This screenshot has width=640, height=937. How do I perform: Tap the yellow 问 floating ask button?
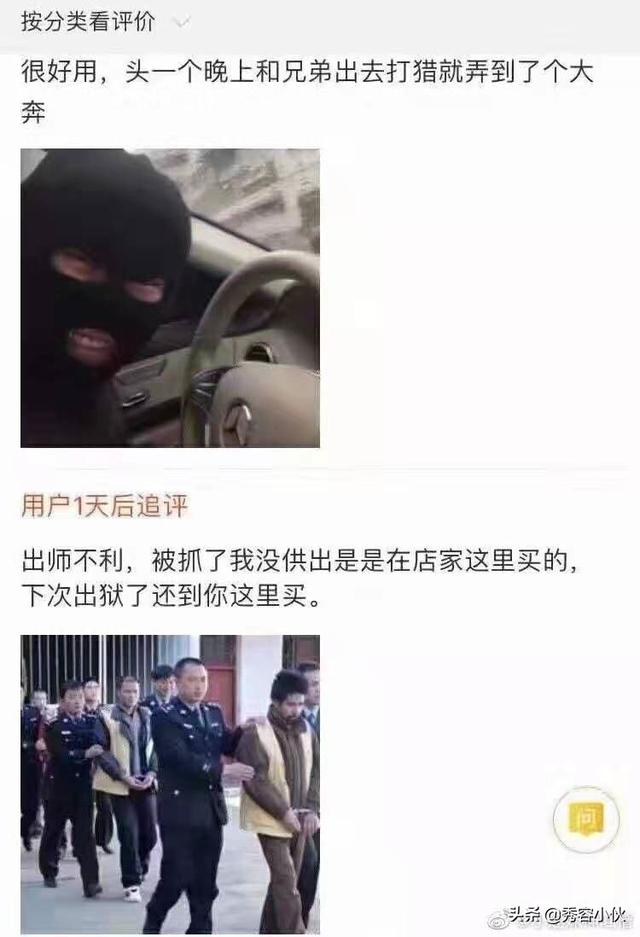click(586, 819)
